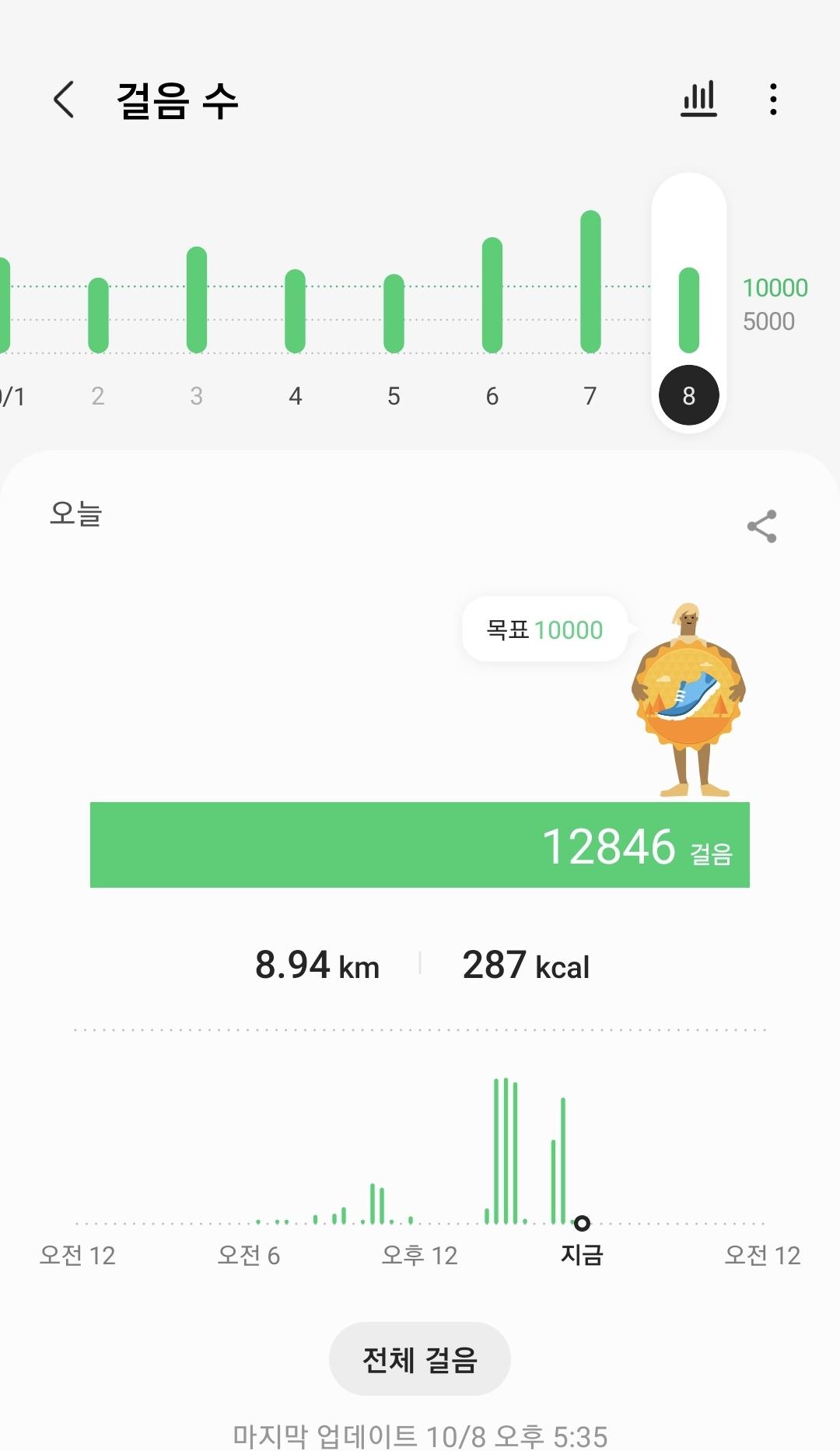Viewport: 840px width, 1451px height.
Task: Tap the 전체 걸음 button
Action: [419, 1359]
